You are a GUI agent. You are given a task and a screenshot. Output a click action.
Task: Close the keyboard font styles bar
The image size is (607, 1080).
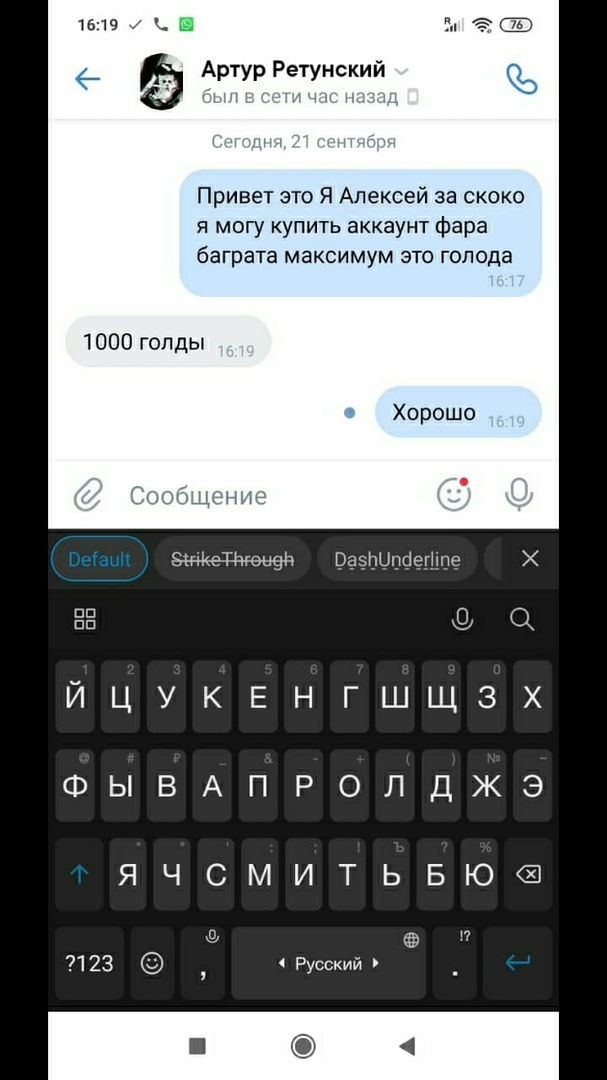[530, 558]
